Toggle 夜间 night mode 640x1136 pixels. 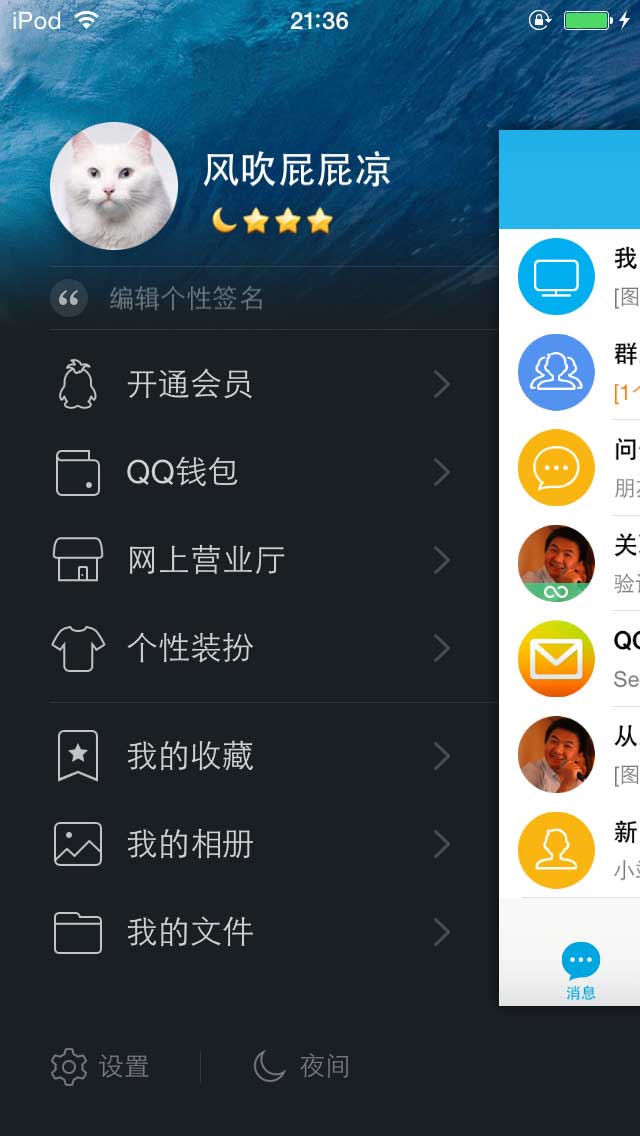pos(301,1066)
